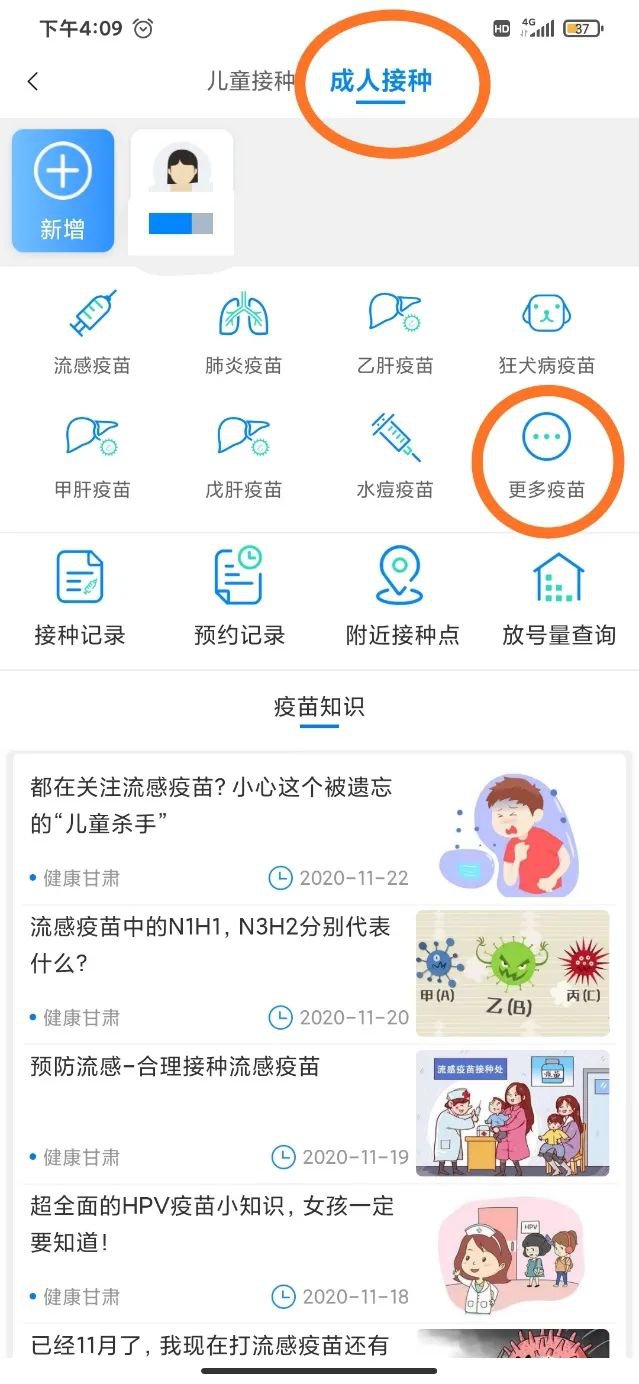Select the 成人接种 tab
The width and height of the screenshot is (639, 1384).
coord(381,81)
